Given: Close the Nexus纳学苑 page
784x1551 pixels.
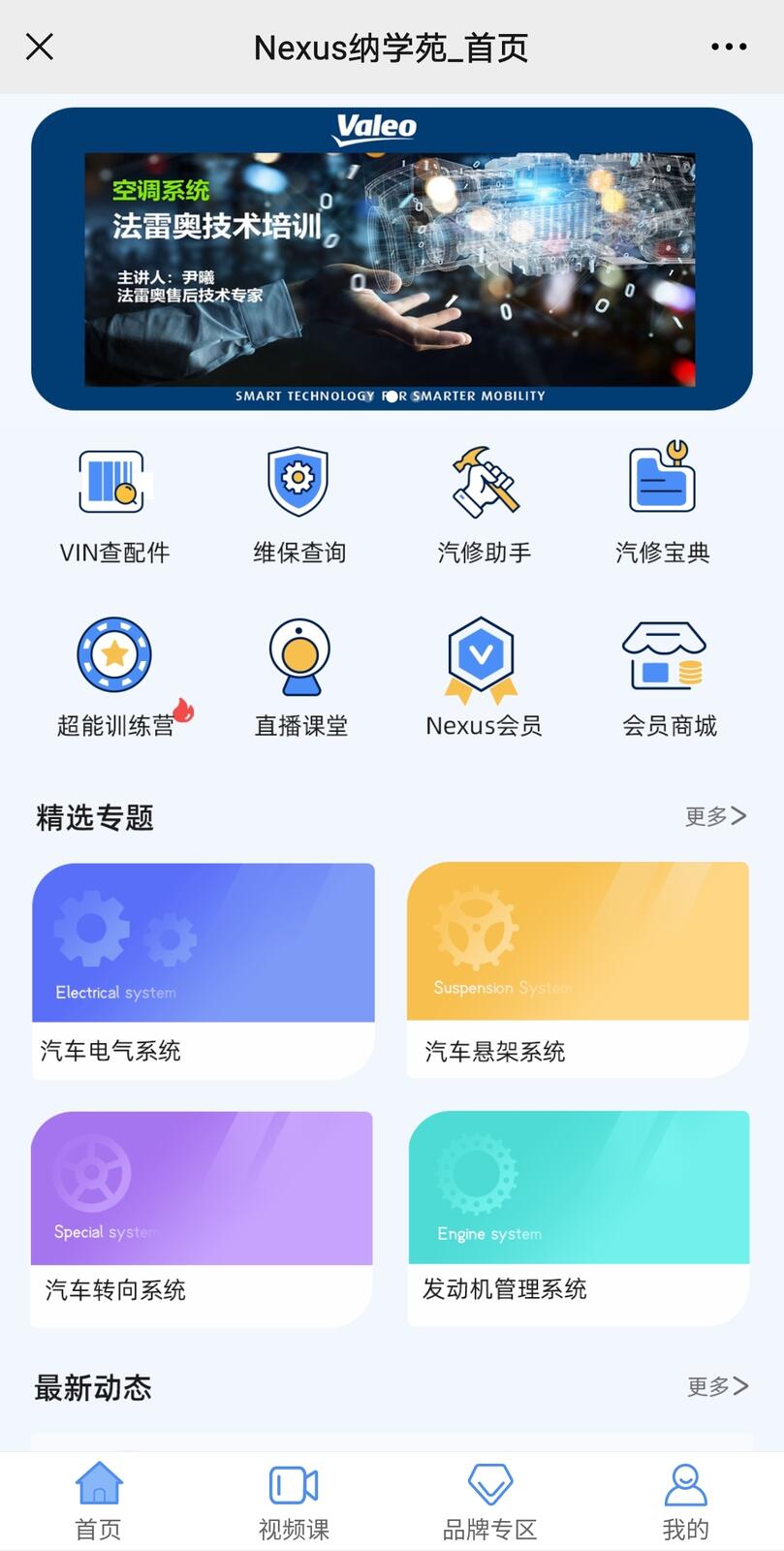Looking at the screenshot, I should [x=40, y=47].
